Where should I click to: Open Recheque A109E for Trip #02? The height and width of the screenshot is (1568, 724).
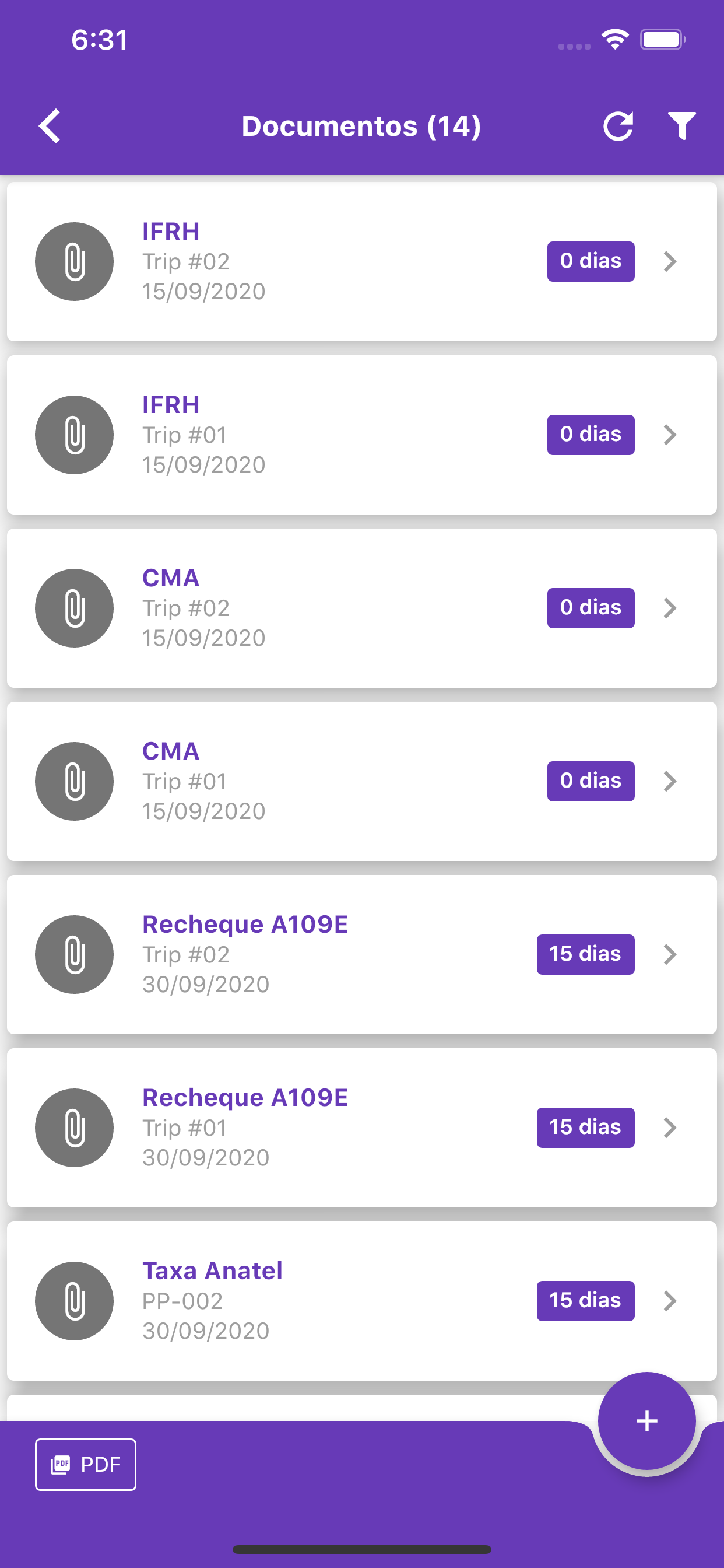coord(361,954)
